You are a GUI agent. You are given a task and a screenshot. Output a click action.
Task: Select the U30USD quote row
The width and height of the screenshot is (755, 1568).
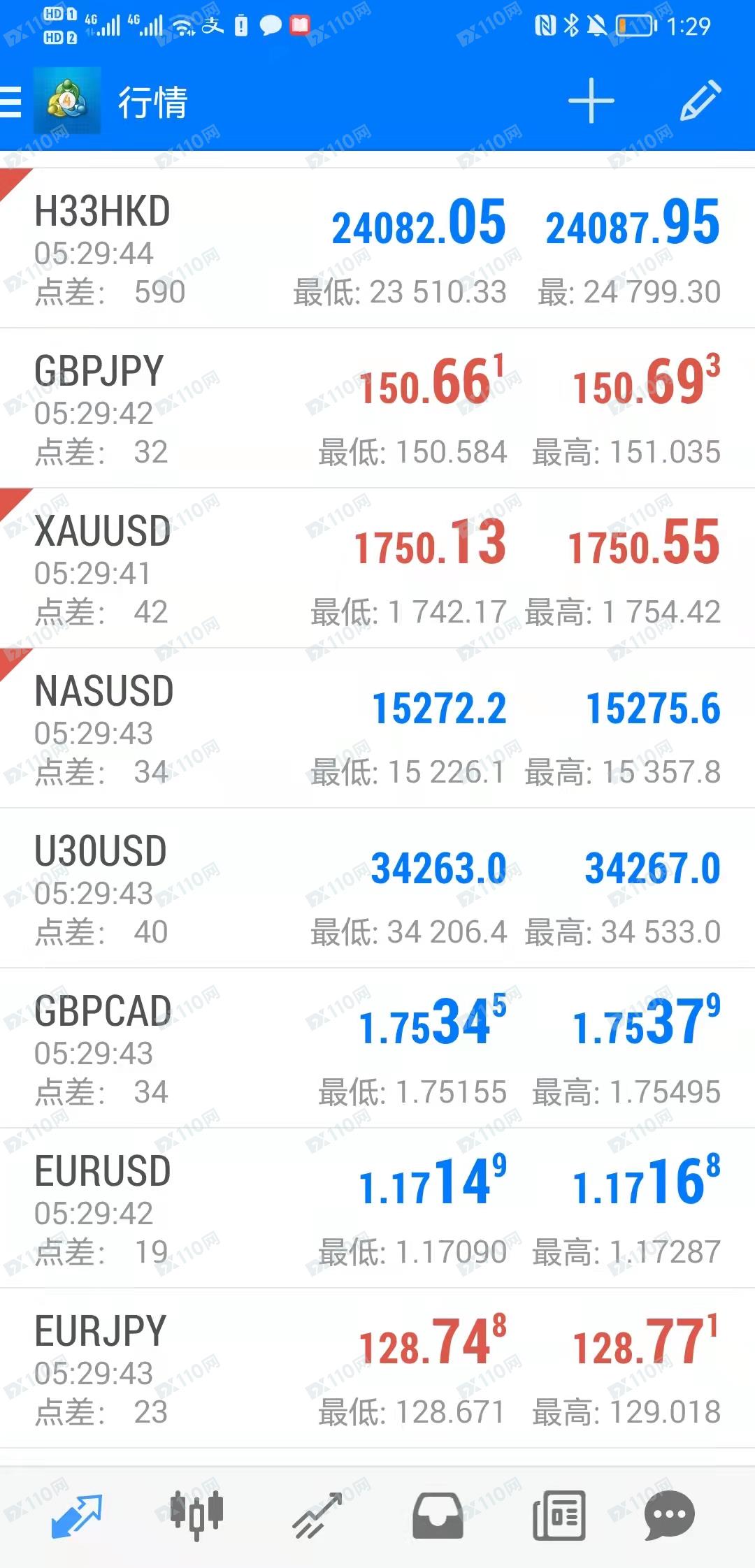[377, 888]
